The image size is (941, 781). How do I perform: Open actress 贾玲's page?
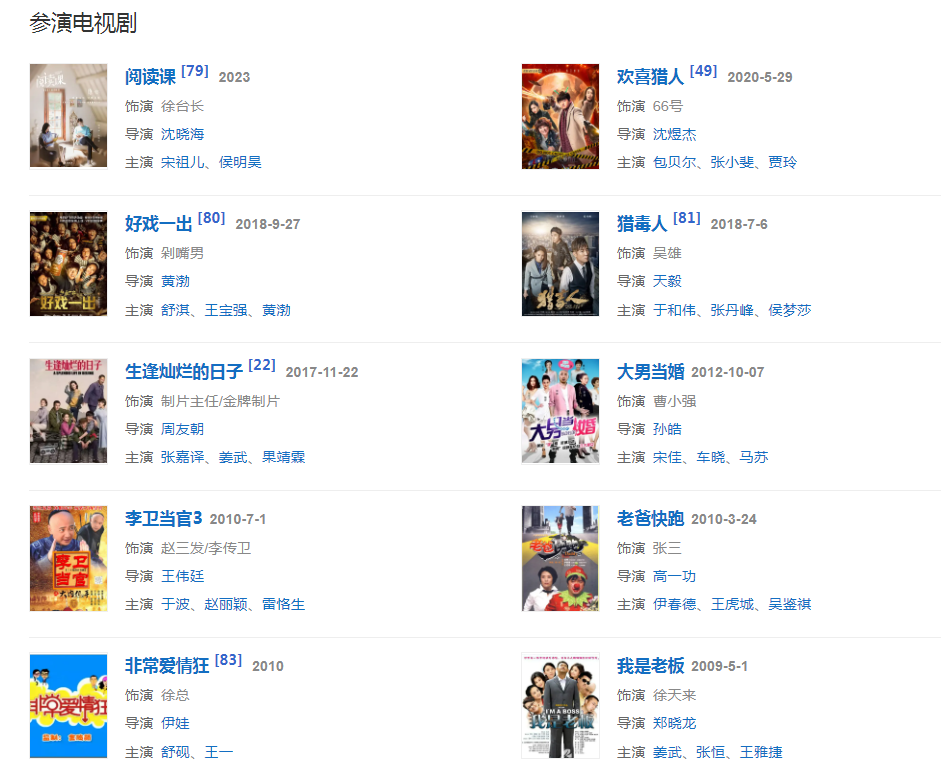(783, 162)
